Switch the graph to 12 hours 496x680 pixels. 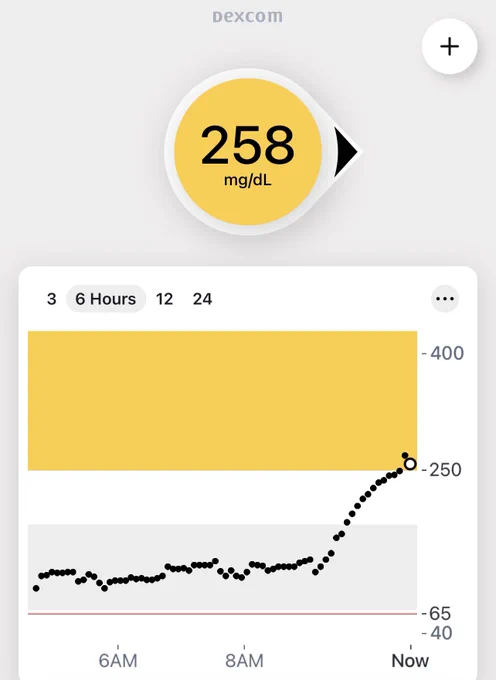tap(164, 299)
